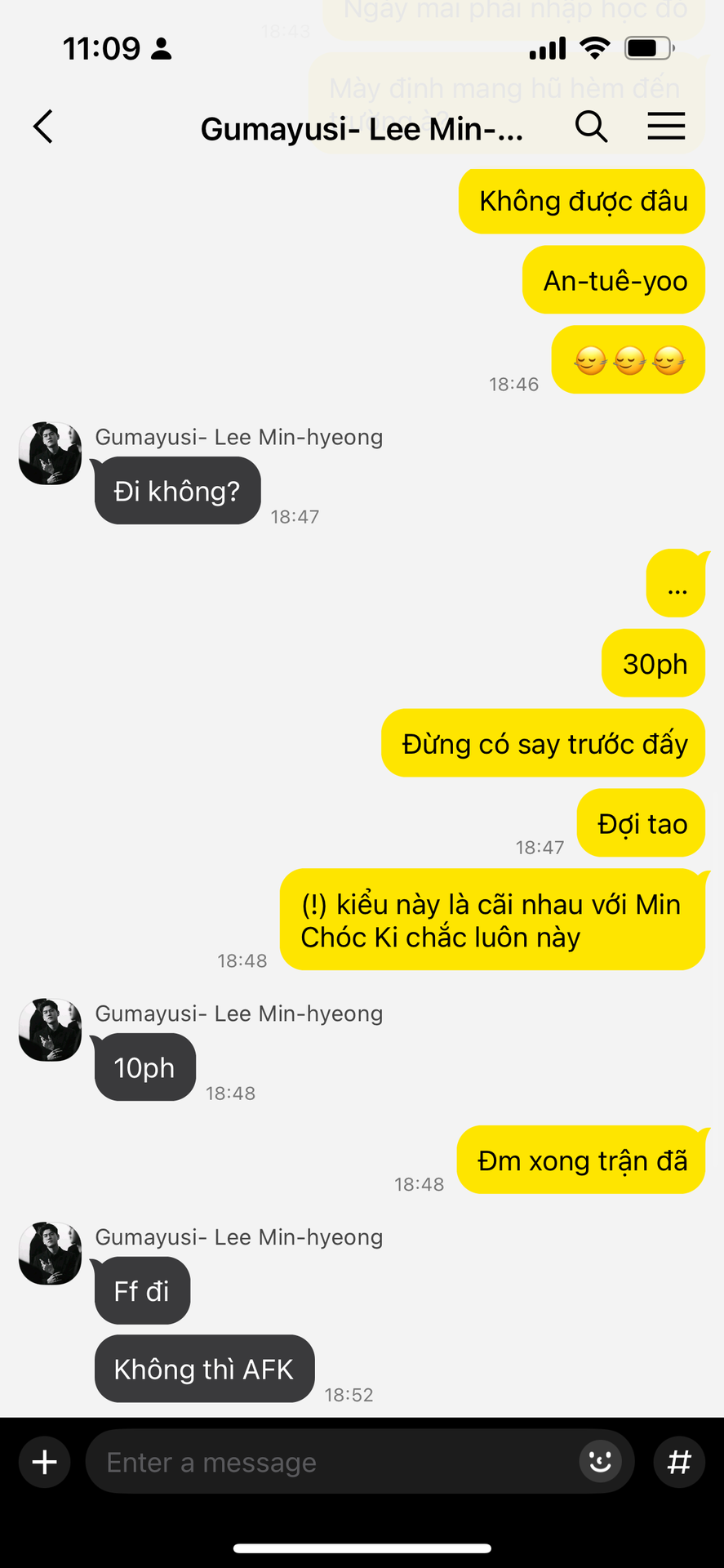Tap the hashtag search button
The width and height of the screenshot is (724, 1568).
pos(679,1462)
